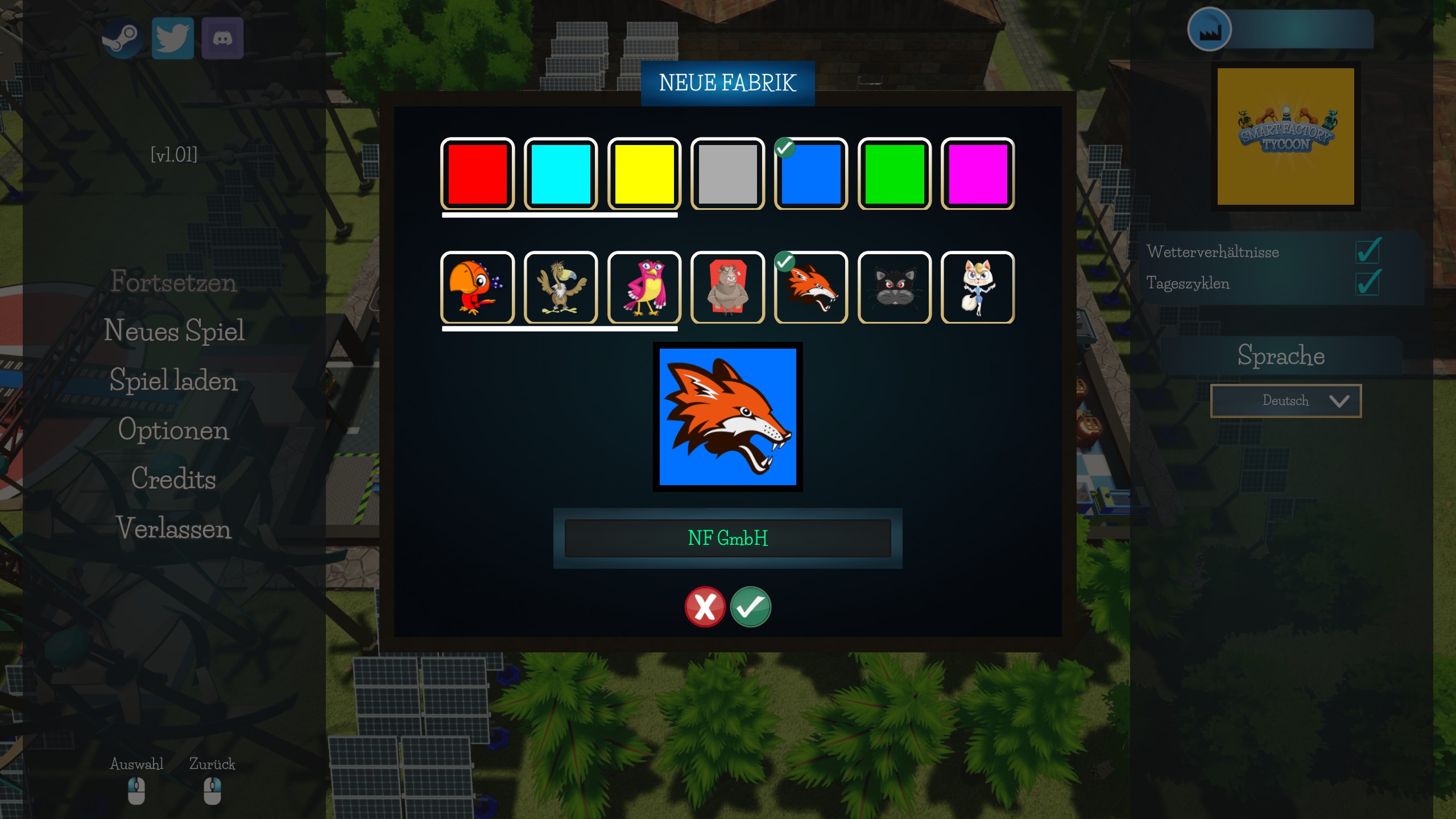Confirm new factory with green checkmark
The image size is (1456, 819).
point(751,607)
